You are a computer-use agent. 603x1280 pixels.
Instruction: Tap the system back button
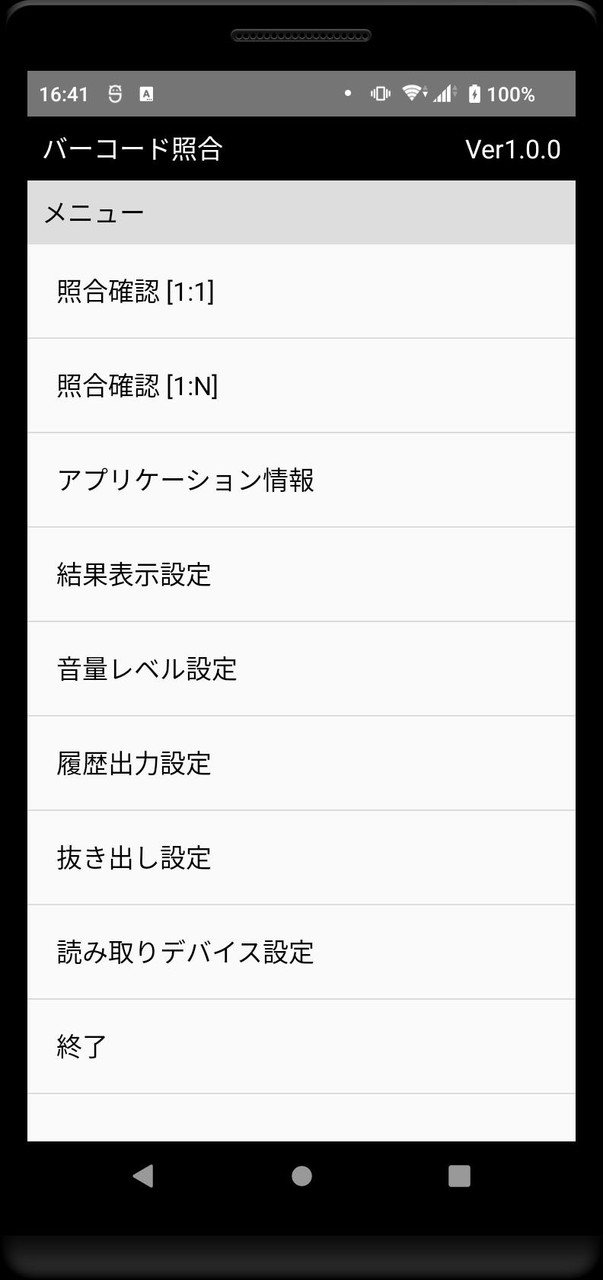[143, 1176]
